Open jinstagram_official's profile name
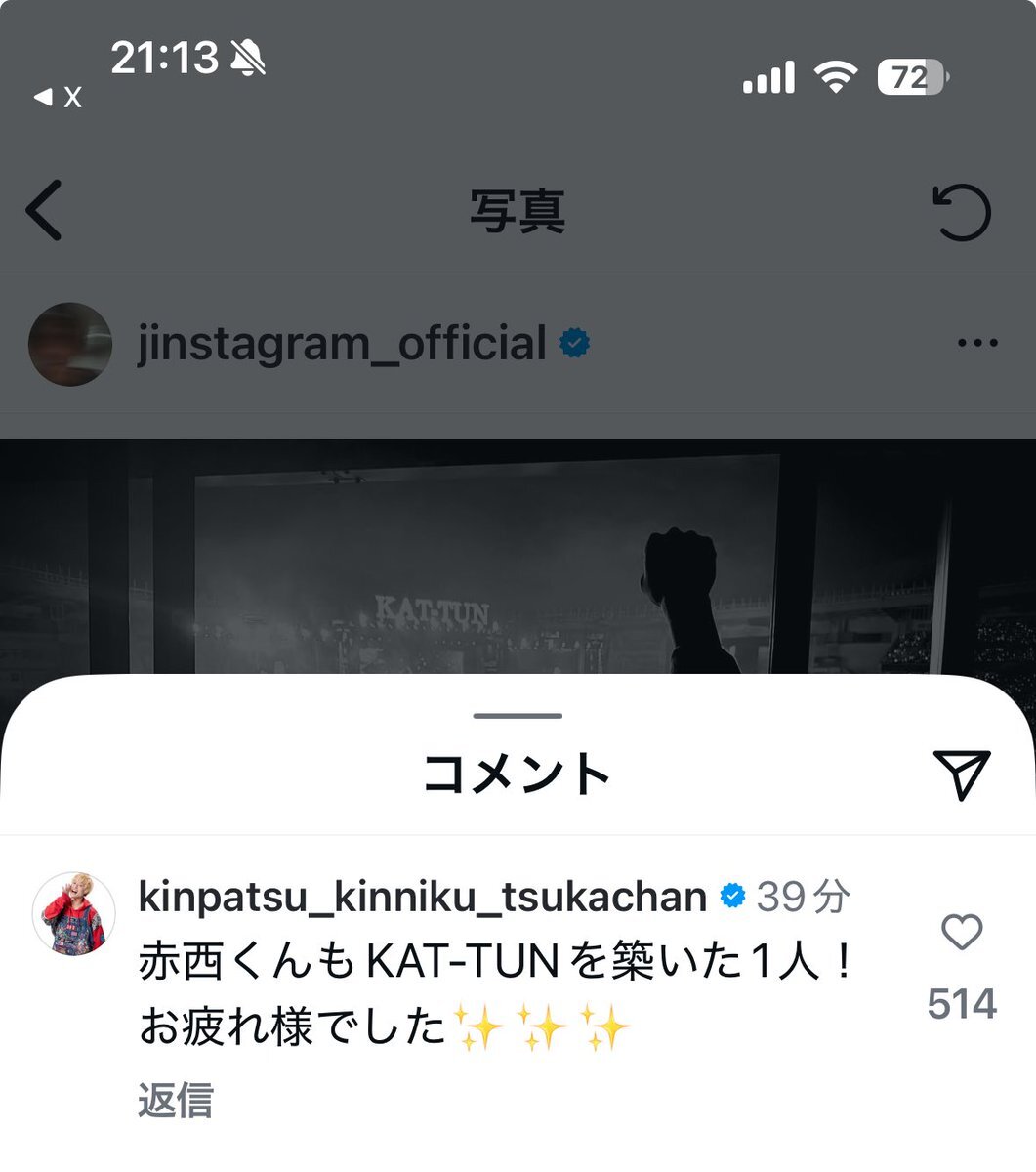This screenshot has width=1036, height=1172. [342, 343]
